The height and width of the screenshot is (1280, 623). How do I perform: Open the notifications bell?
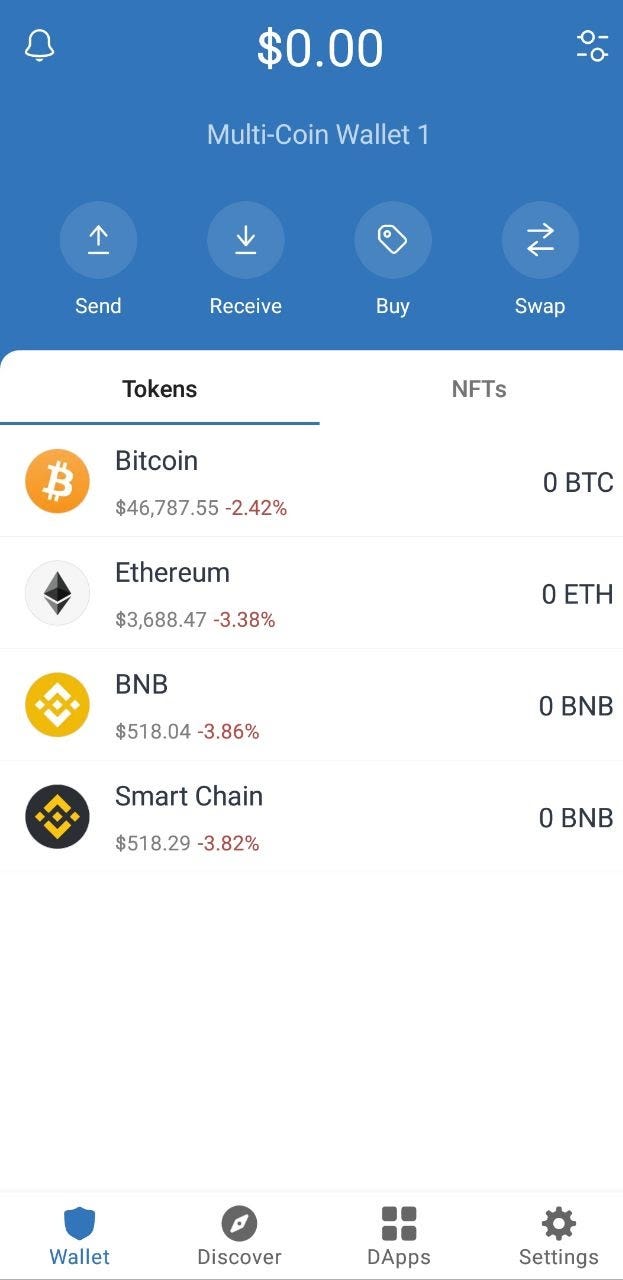39,45
